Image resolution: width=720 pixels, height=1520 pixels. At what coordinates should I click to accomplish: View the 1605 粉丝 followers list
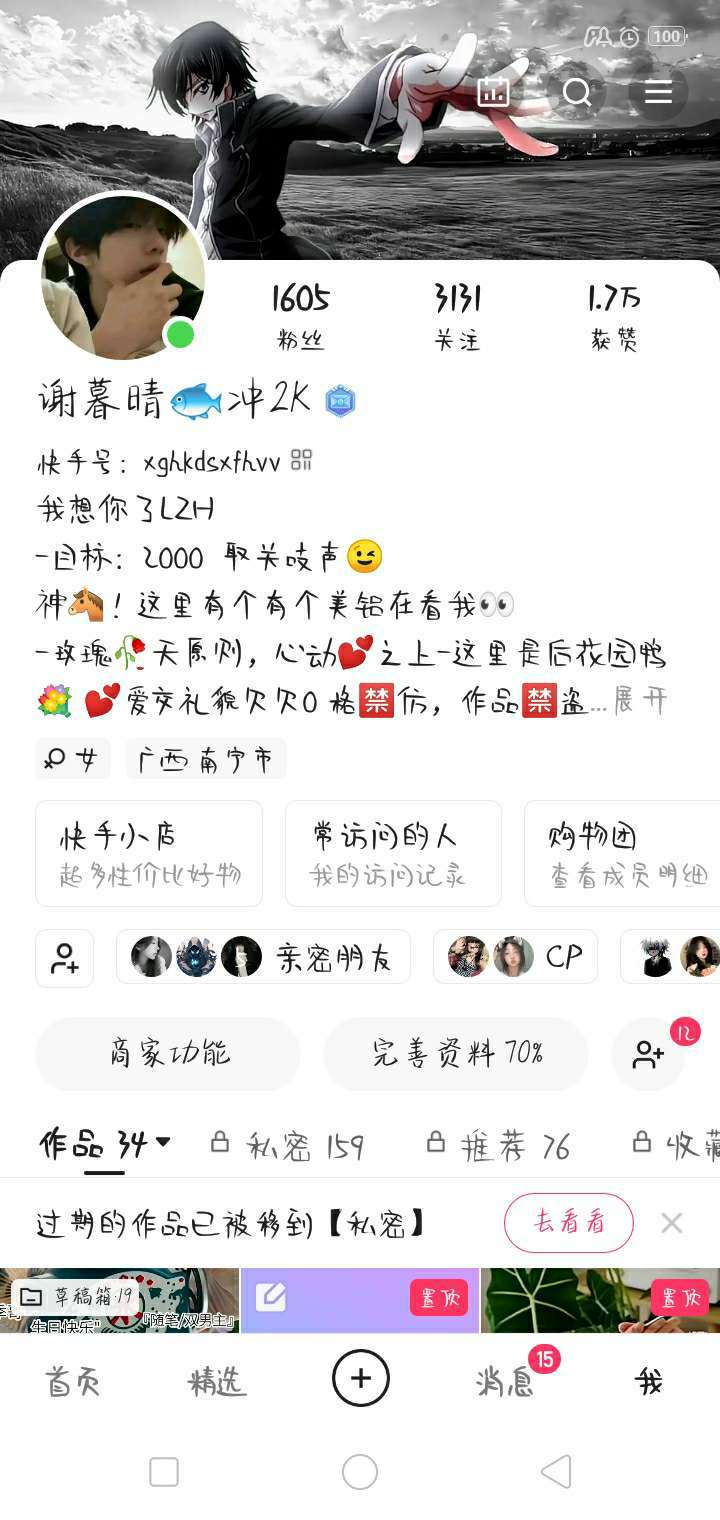coord(300,316)
